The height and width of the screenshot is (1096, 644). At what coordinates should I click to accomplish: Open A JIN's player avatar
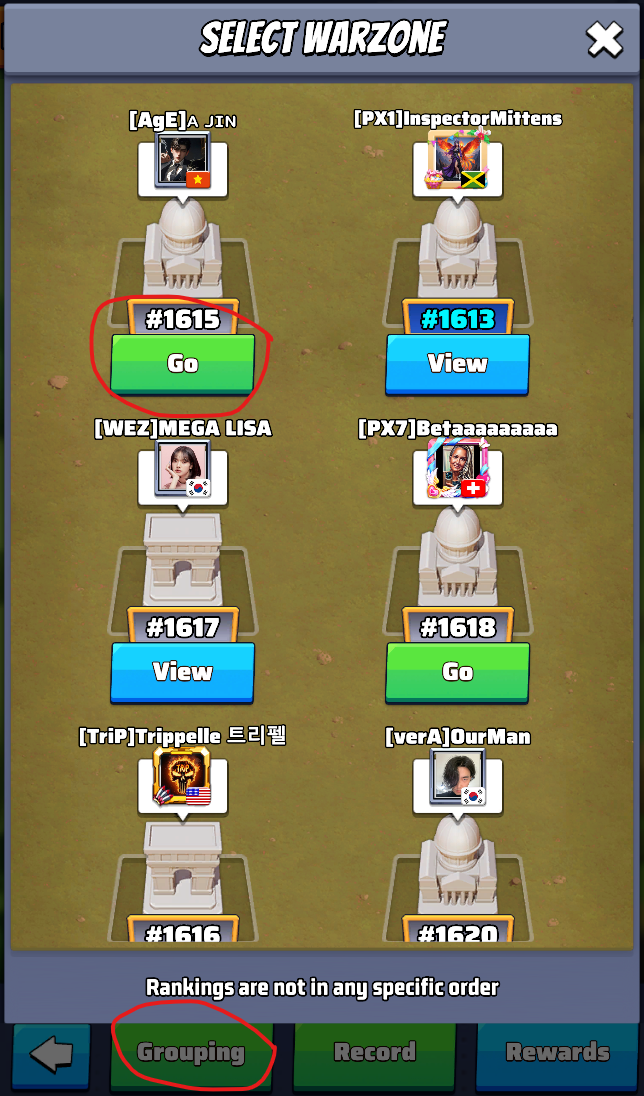(182, 161)
